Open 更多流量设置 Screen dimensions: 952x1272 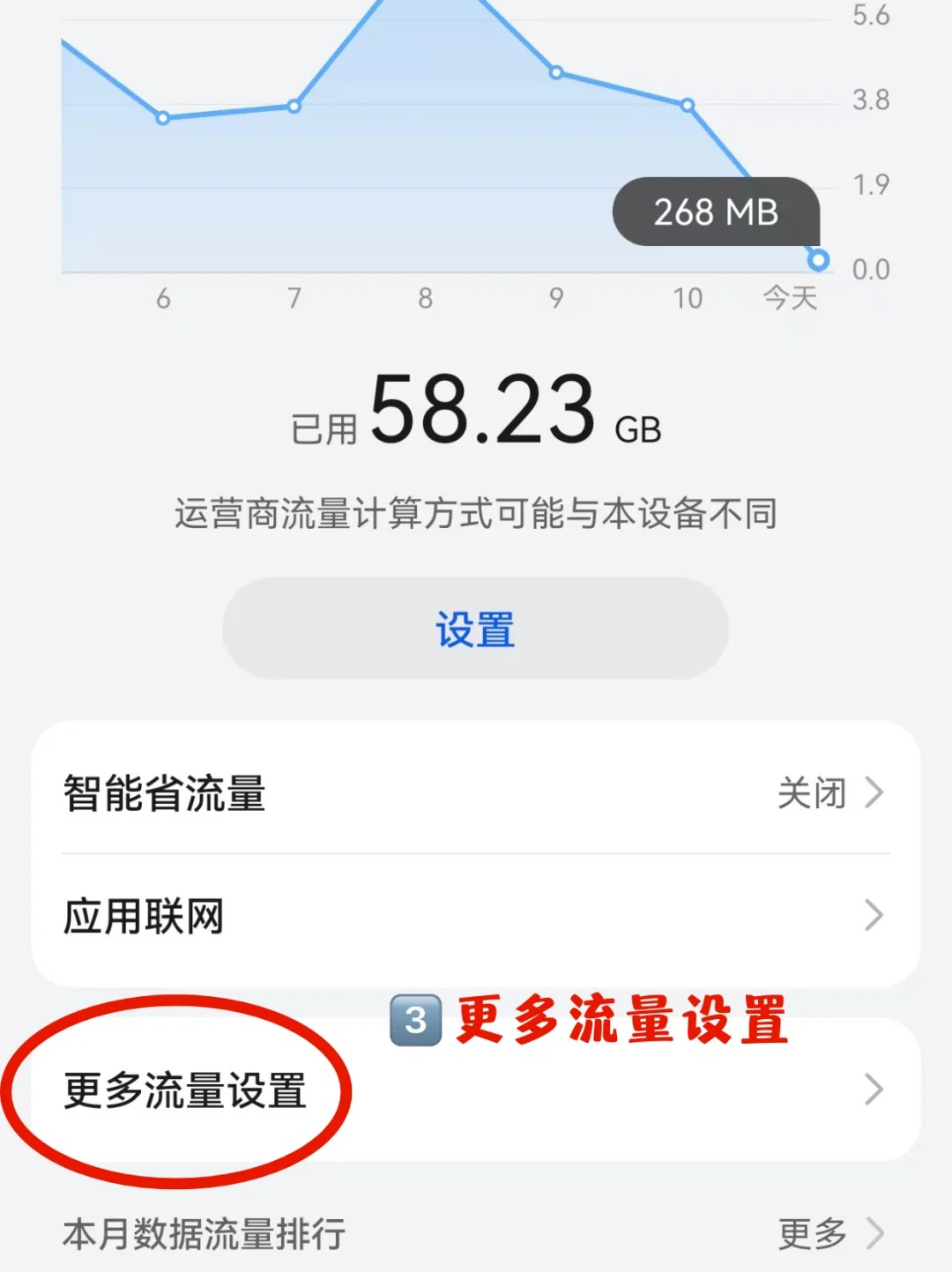pyautogui.click(x=476, y=1090)
